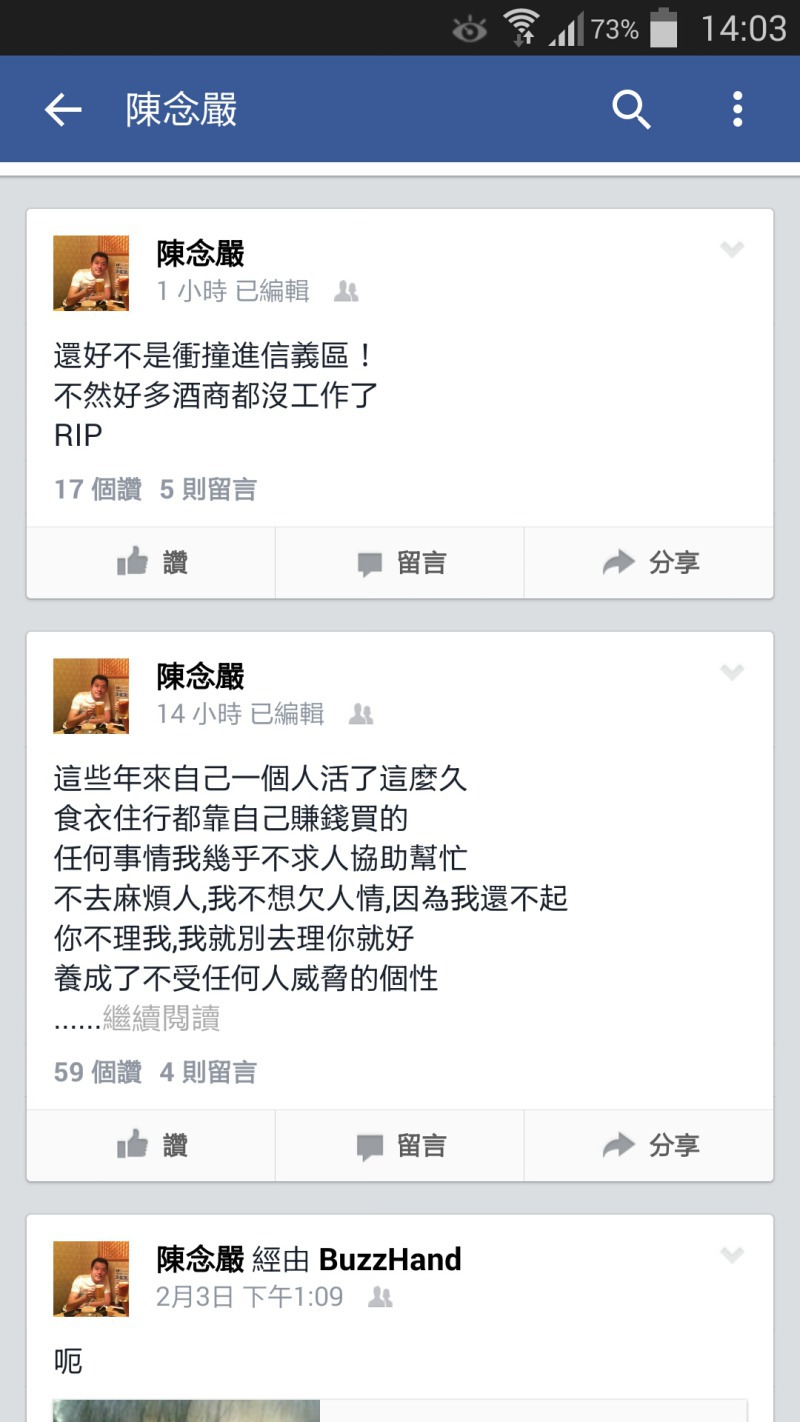Open options chevron on the 14 小時 post

[732, 673]
